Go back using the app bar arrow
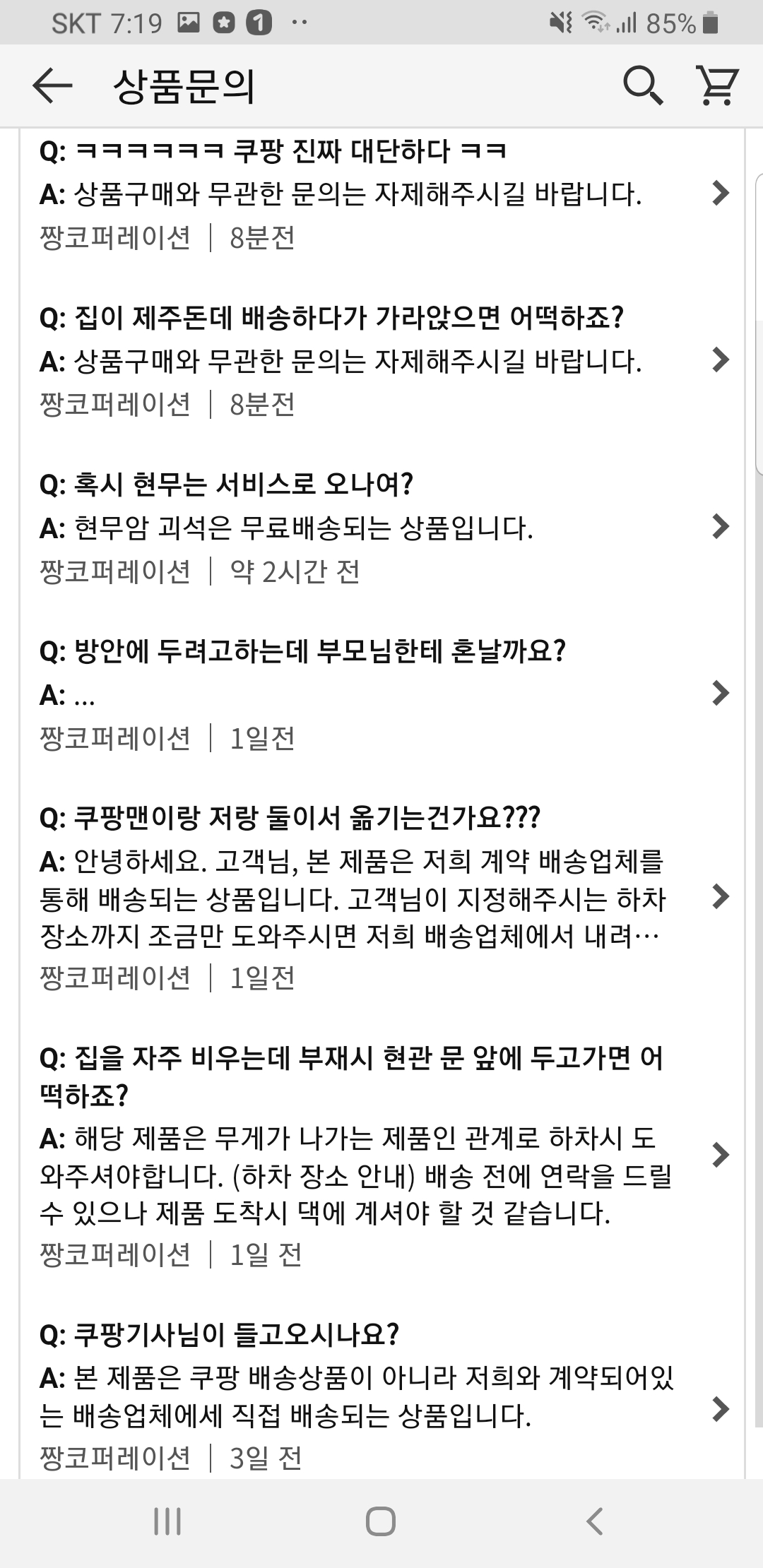This screenshot has width=763, height=1568. [x=52, y=86]
